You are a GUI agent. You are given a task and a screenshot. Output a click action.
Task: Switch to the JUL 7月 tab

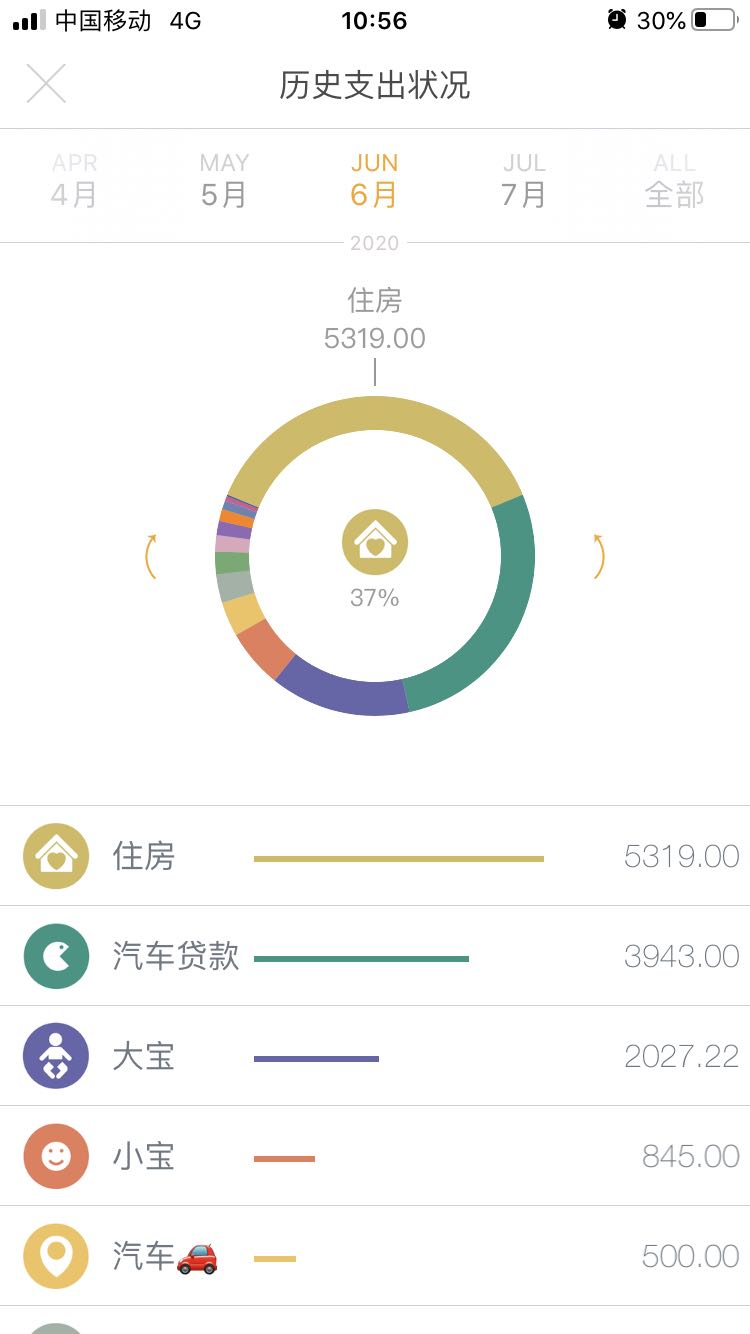click(524, 180)
